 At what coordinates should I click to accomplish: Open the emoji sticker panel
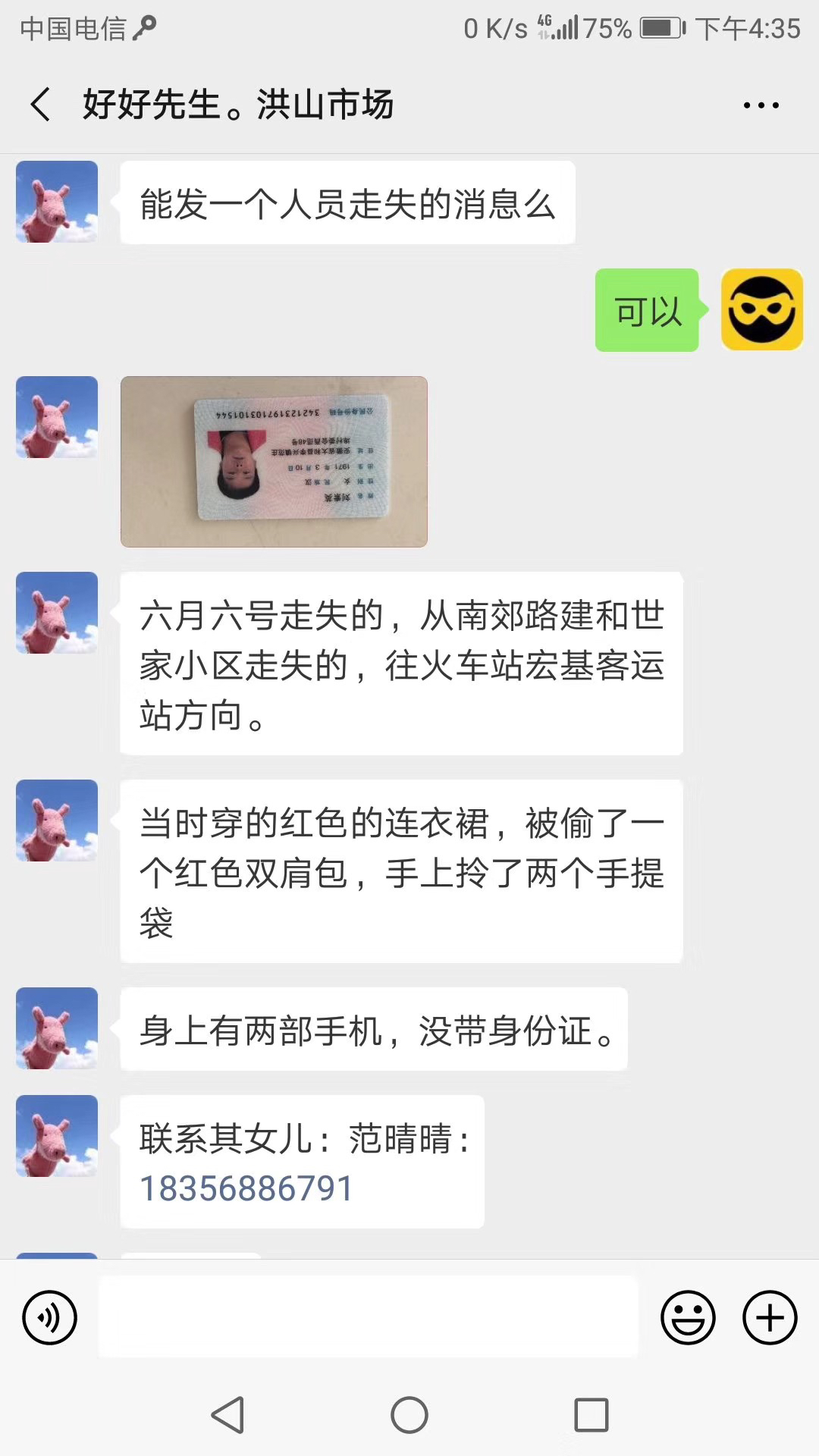[688, 1317]
